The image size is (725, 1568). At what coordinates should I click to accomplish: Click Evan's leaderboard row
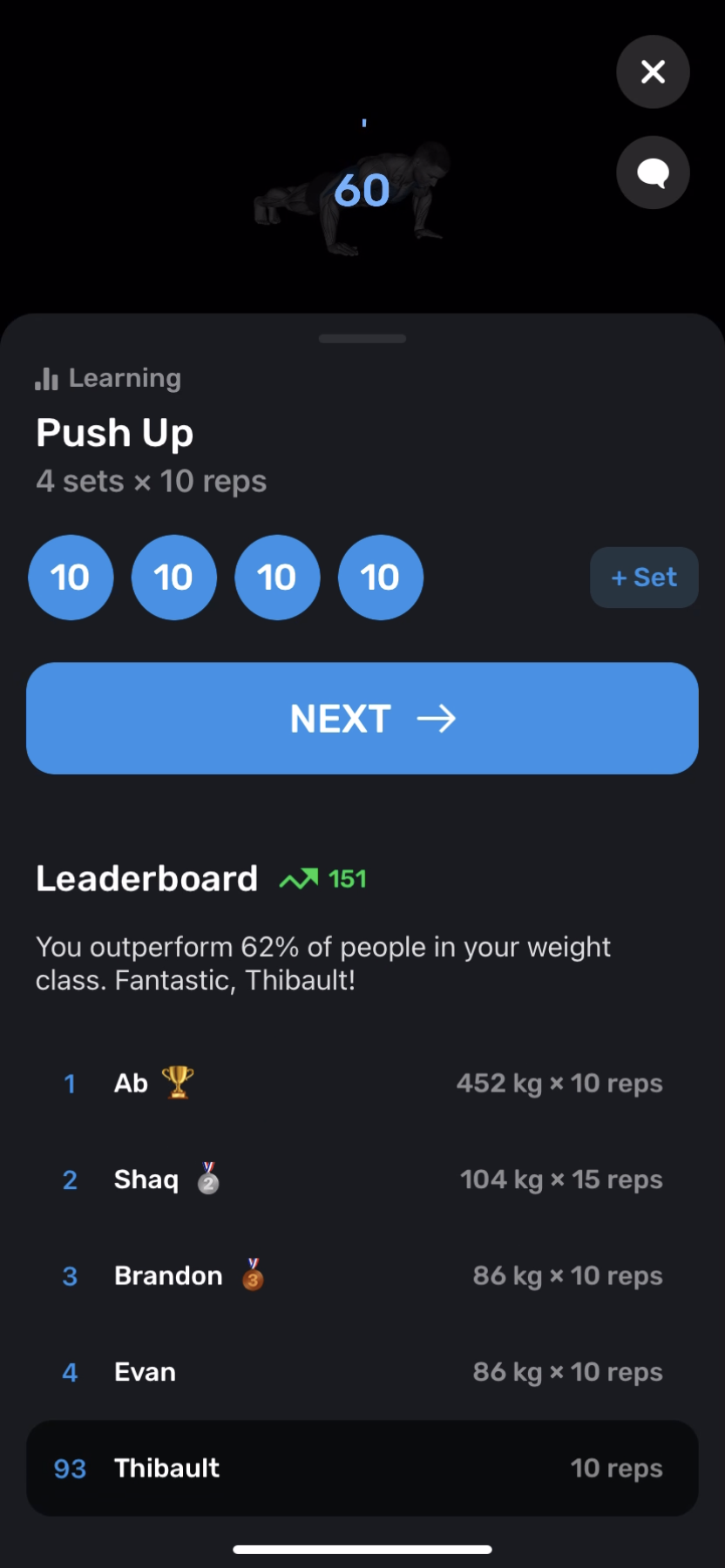coord(362,1371)
